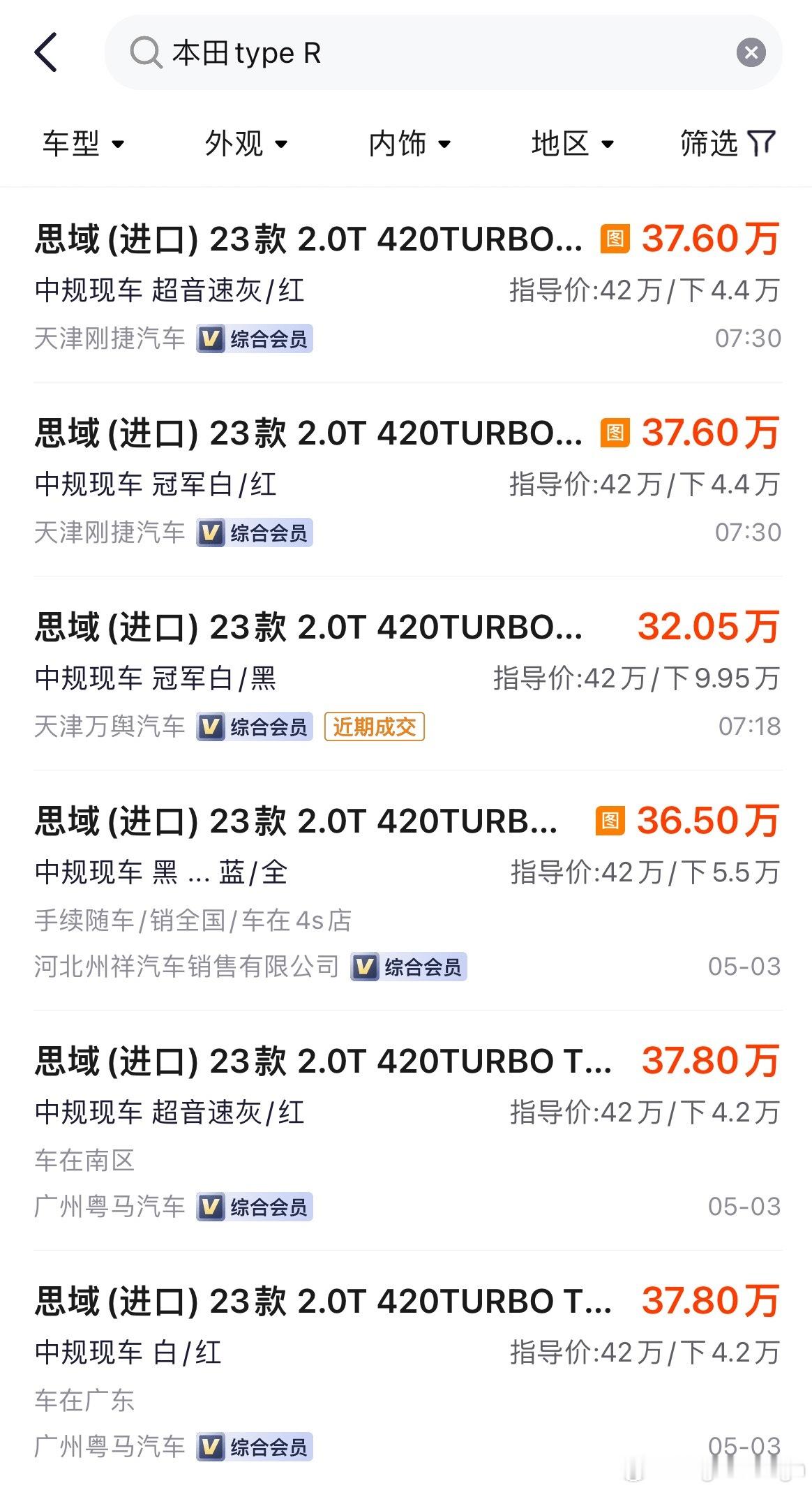Open the 天津刚捷汽车 listing in 冠军白/红
The image size is (812, 1490).
407,479
